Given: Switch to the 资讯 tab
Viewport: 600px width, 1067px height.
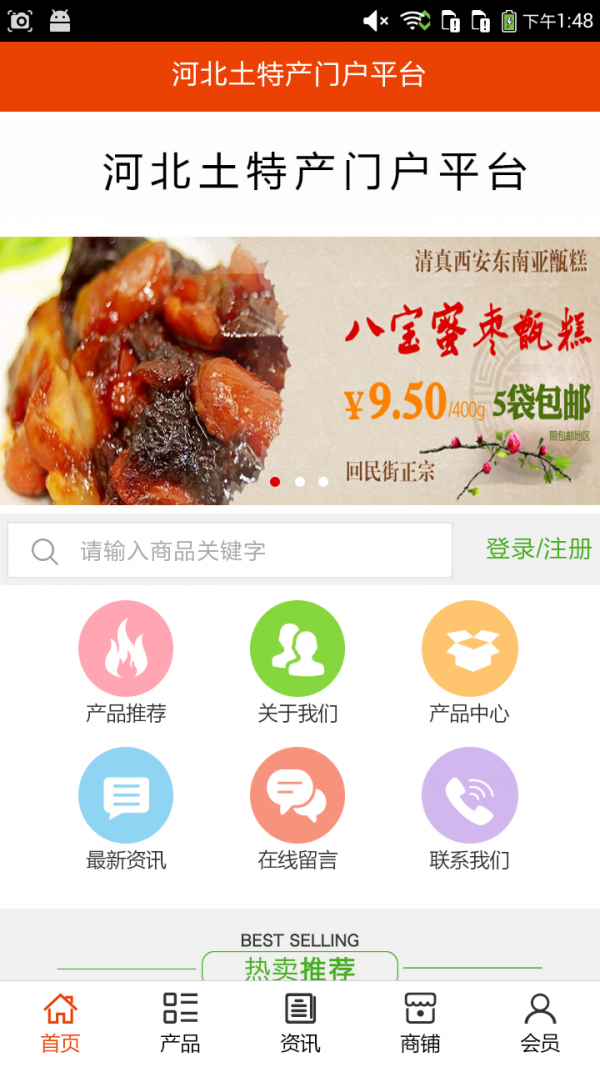Looking at the screenshot, I should [x=300, y=1023].
